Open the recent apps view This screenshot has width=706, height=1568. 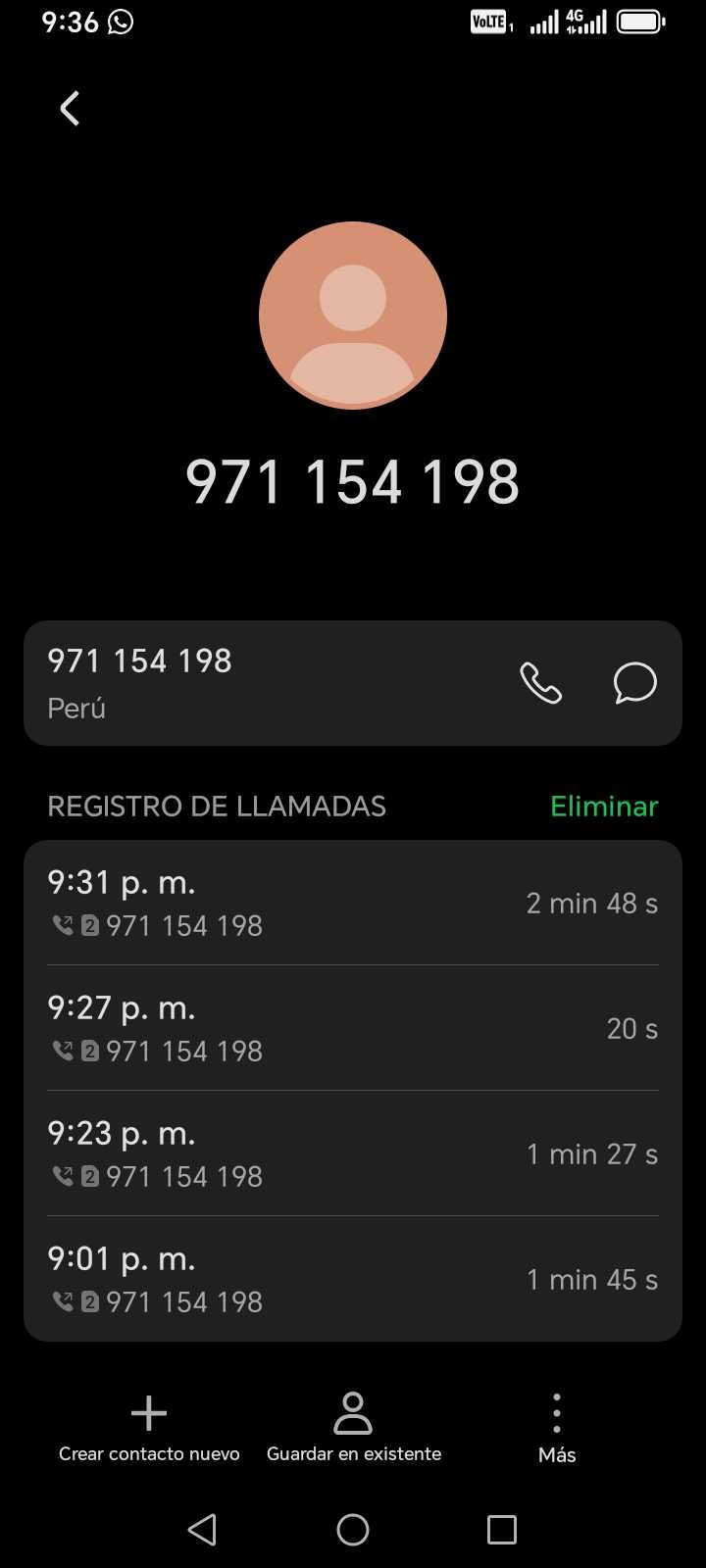click(x=502, y=1530)
